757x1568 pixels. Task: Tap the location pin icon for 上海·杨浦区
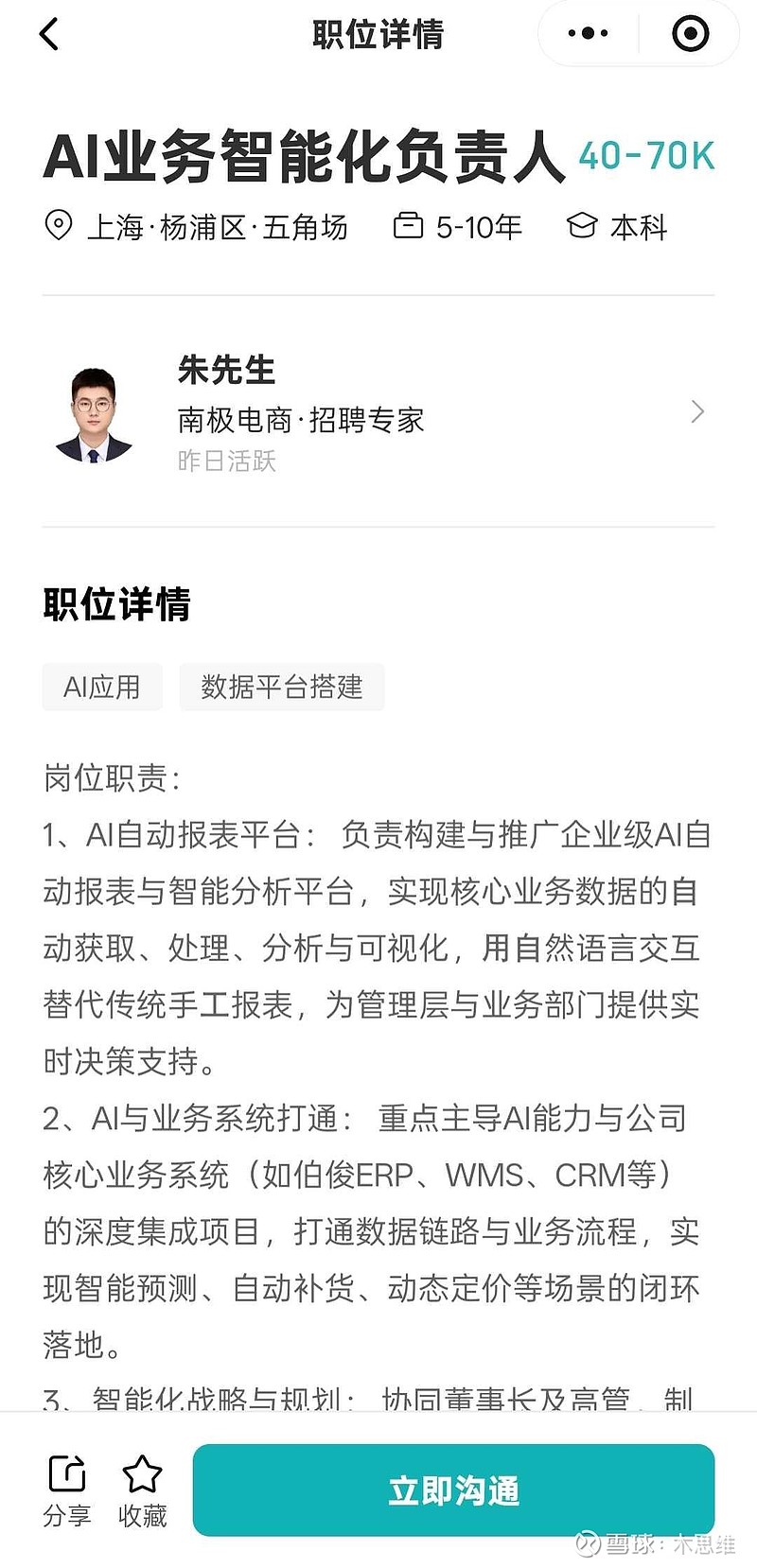click(58, 226)
